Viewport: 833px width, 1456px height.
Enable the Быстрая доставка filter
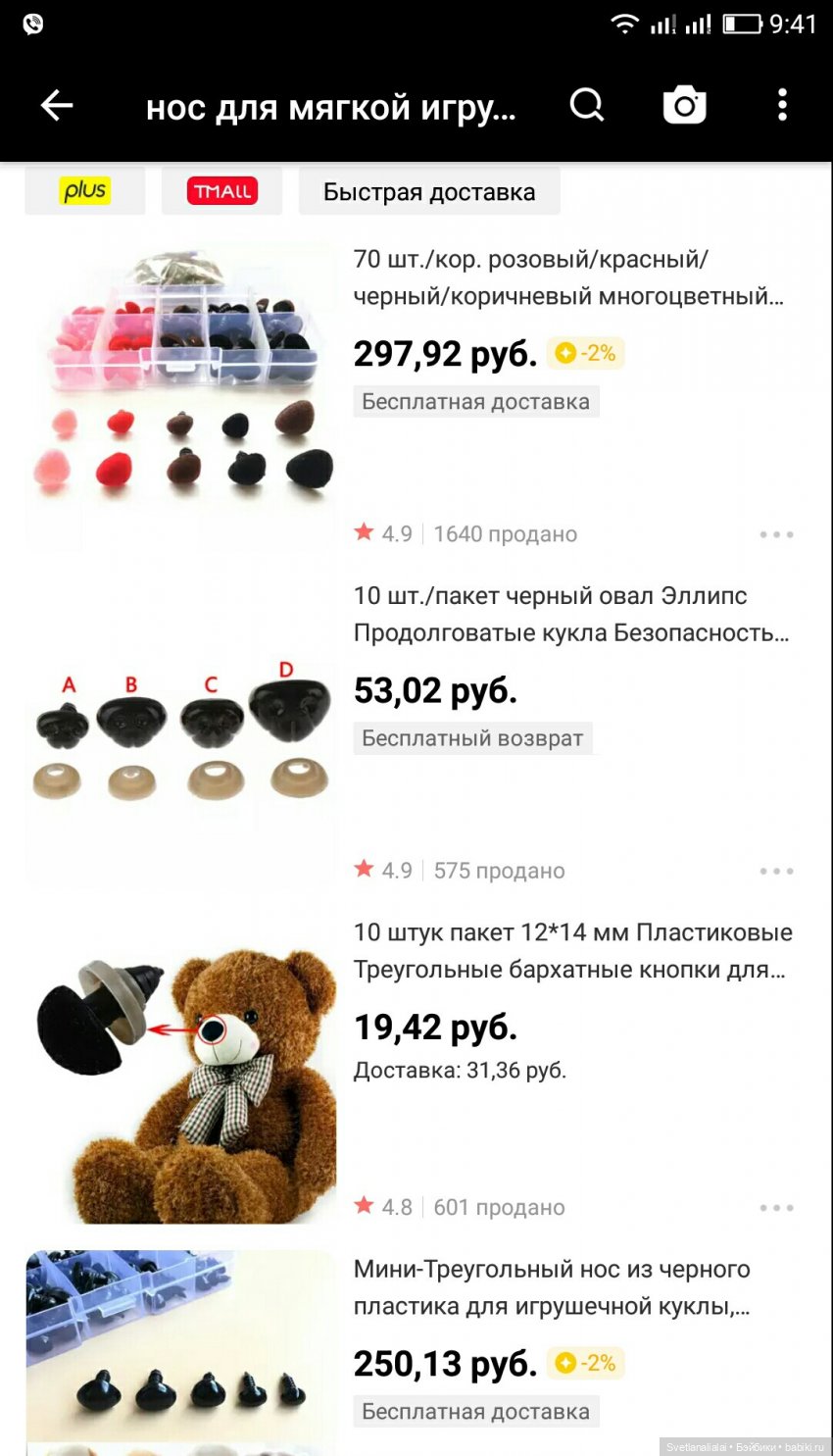point(429,192)
